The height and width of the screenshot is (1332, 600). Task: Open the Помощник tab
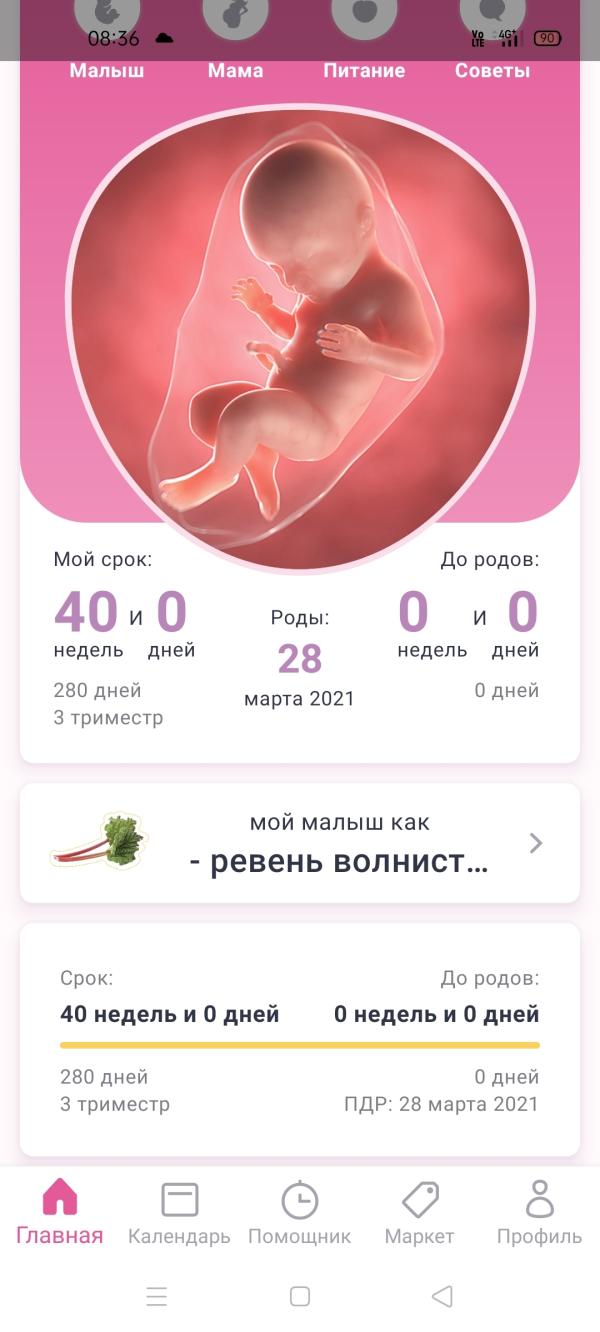(300, 1212)
